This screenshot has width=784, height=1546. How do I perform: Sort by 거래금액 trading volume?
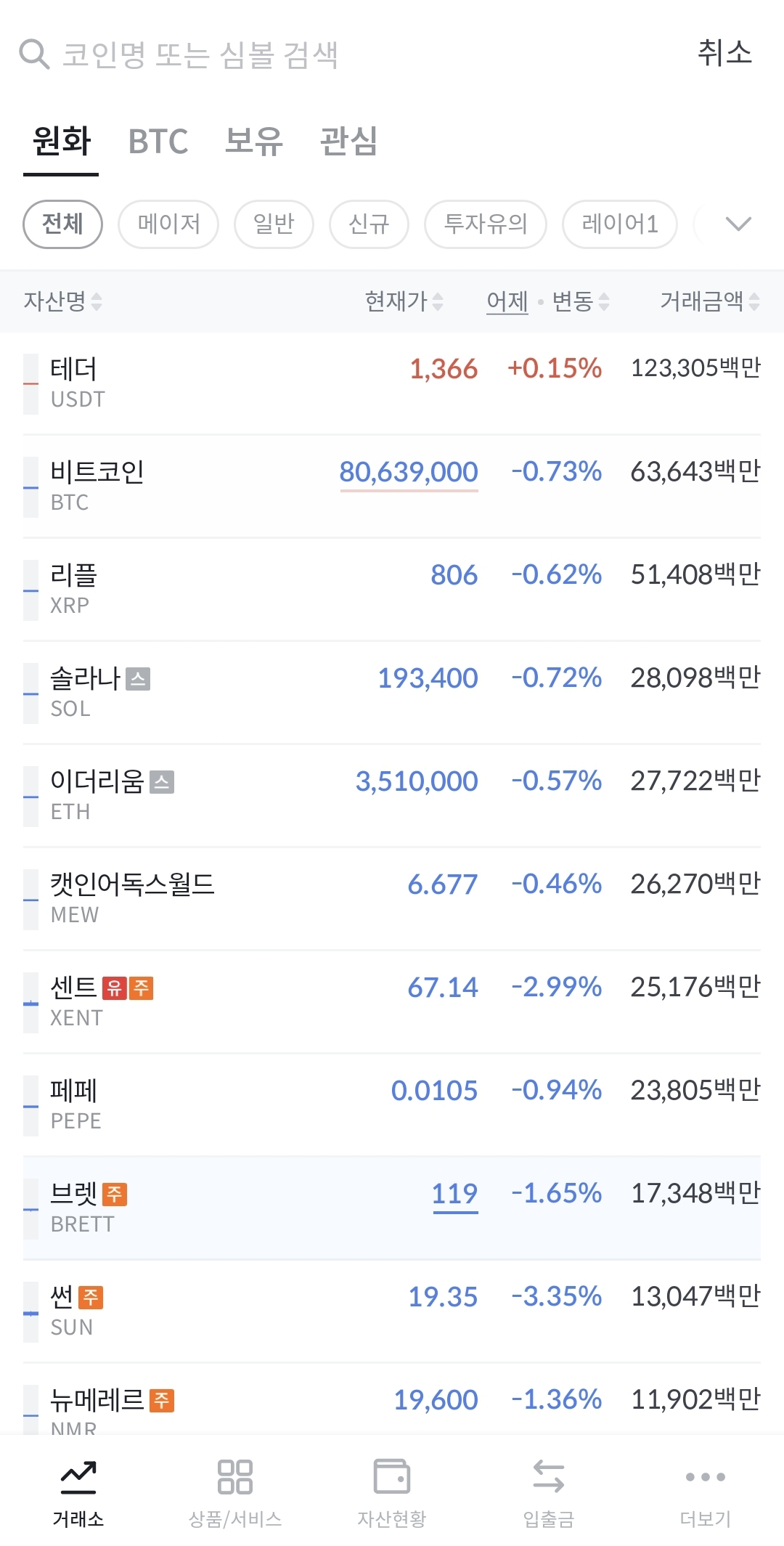point(709,301)
